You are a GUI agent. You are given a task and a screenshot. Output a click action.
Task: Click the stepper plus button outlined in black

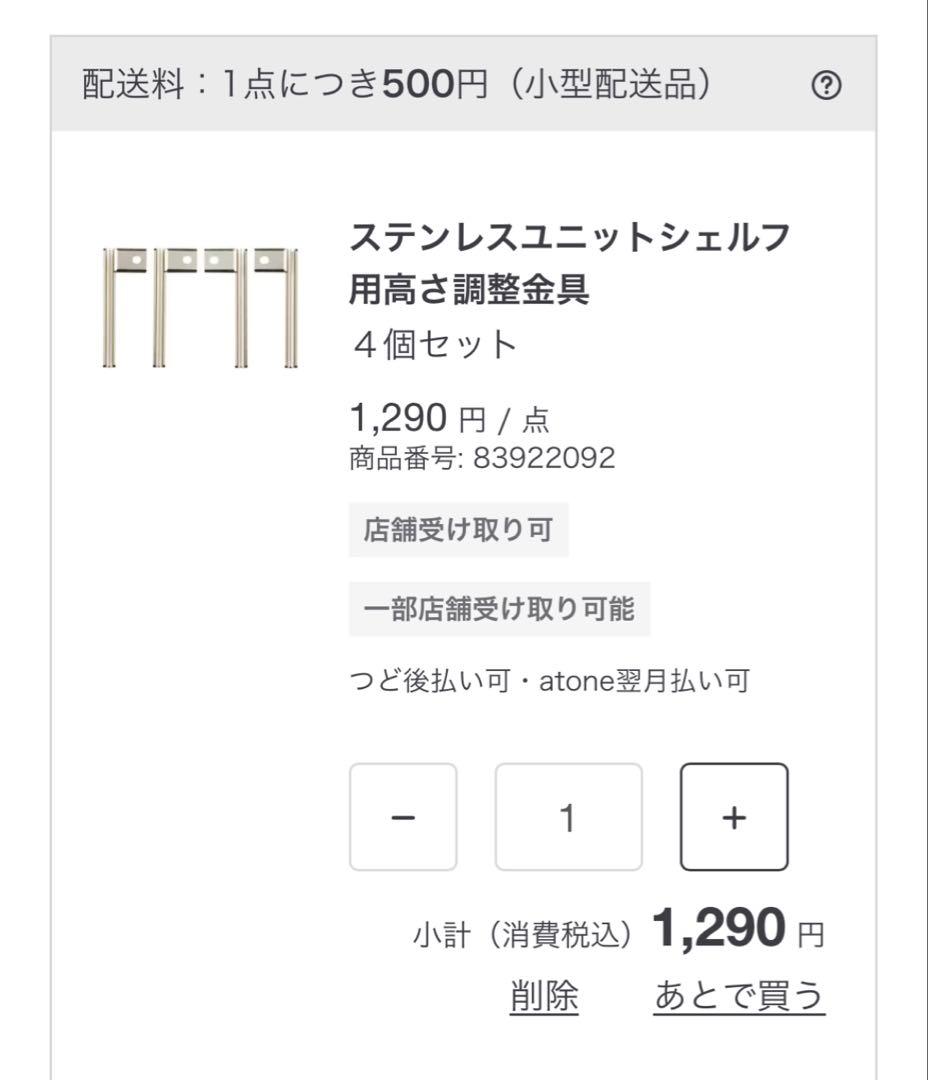click(x=734, y=817)
